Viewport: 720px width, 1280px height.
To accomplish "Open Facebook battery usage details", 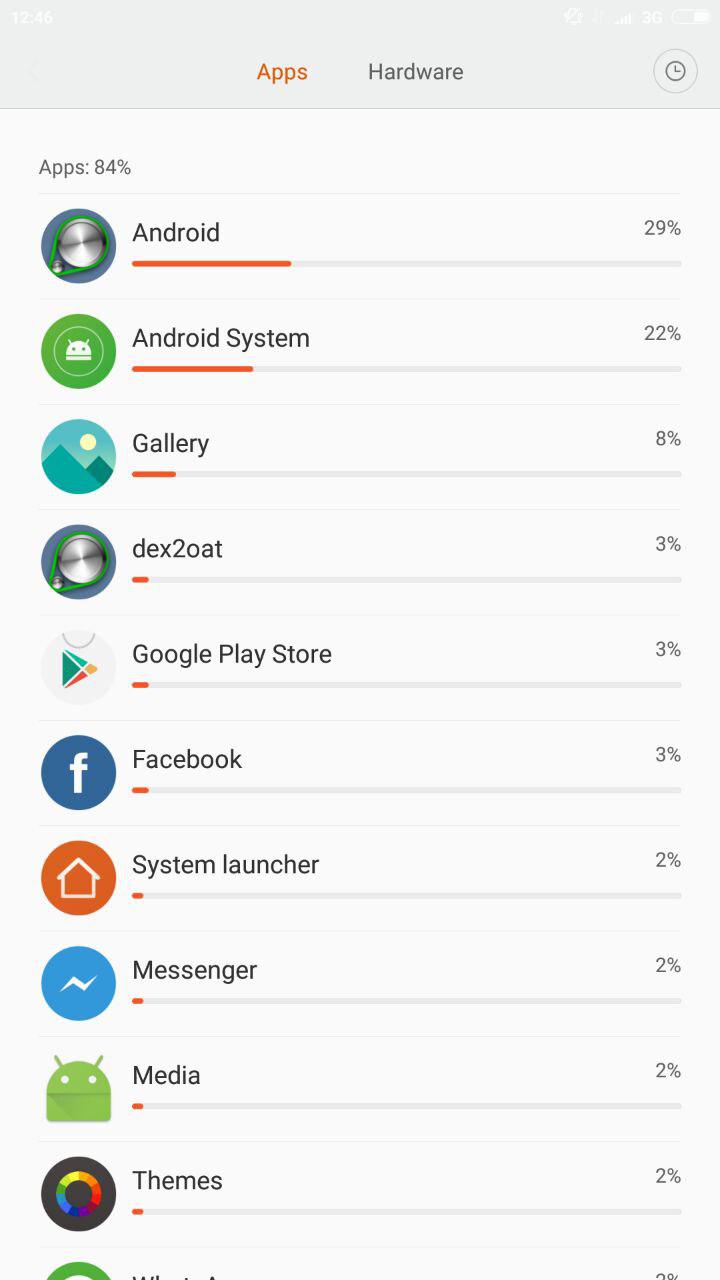I will (360, 773).
